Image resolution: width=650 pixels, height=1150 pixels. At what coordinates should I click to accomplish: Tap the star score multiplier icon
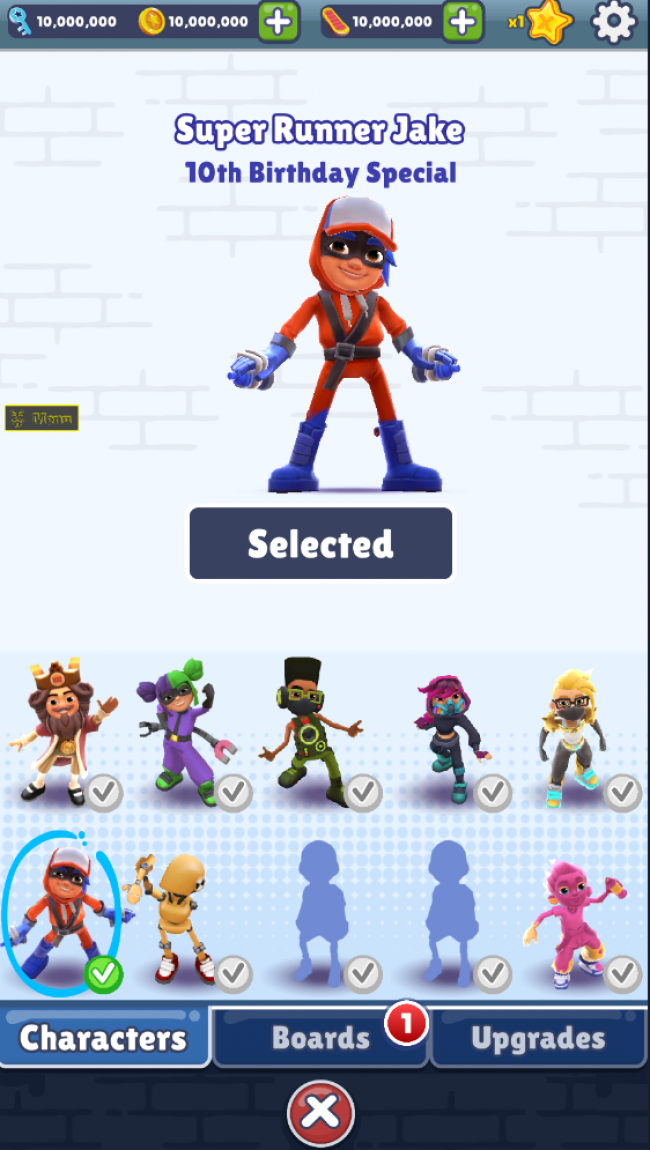click(548, 21)
